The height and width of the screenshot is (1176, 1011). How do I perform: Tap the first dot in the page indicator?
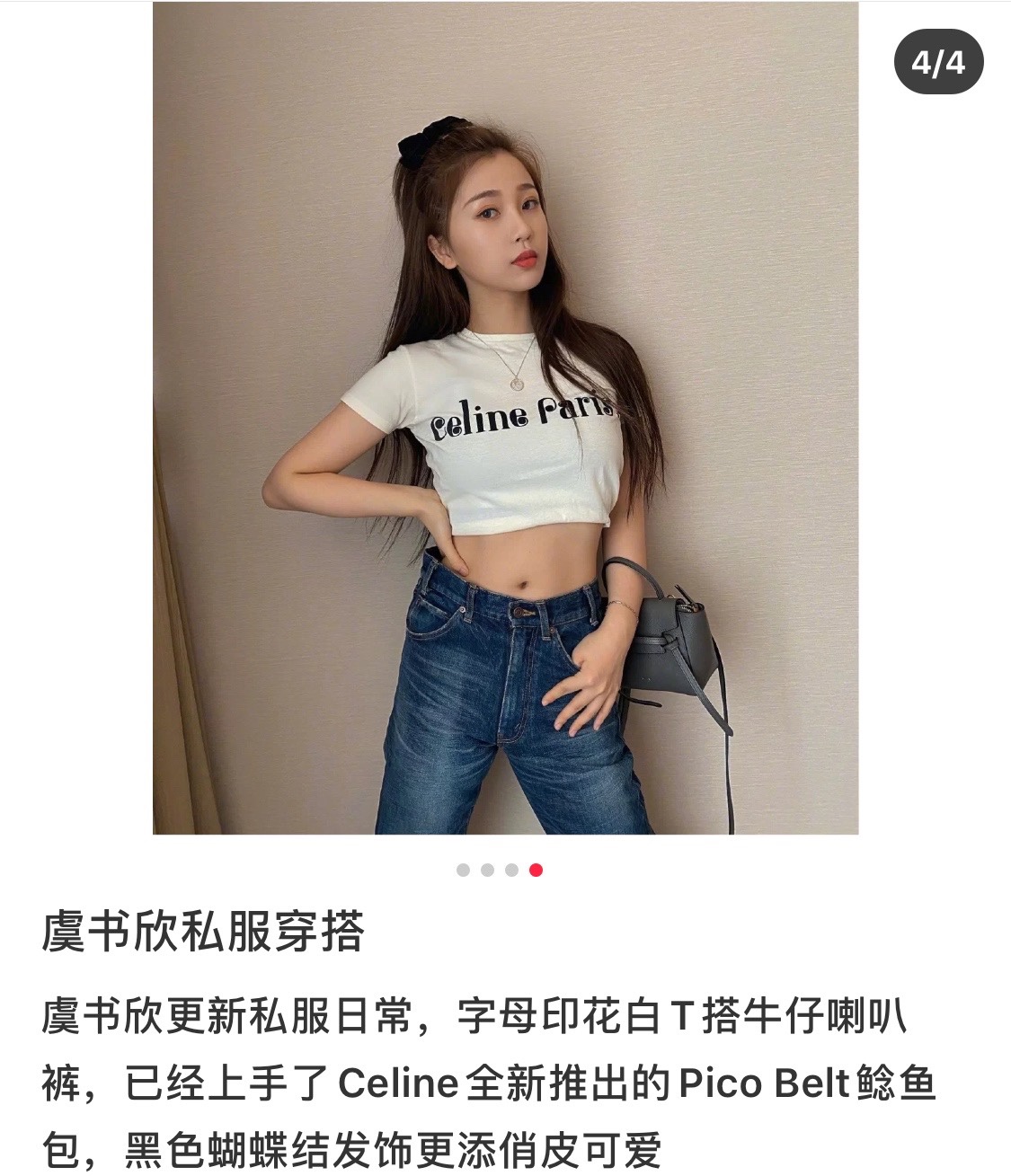463,870
